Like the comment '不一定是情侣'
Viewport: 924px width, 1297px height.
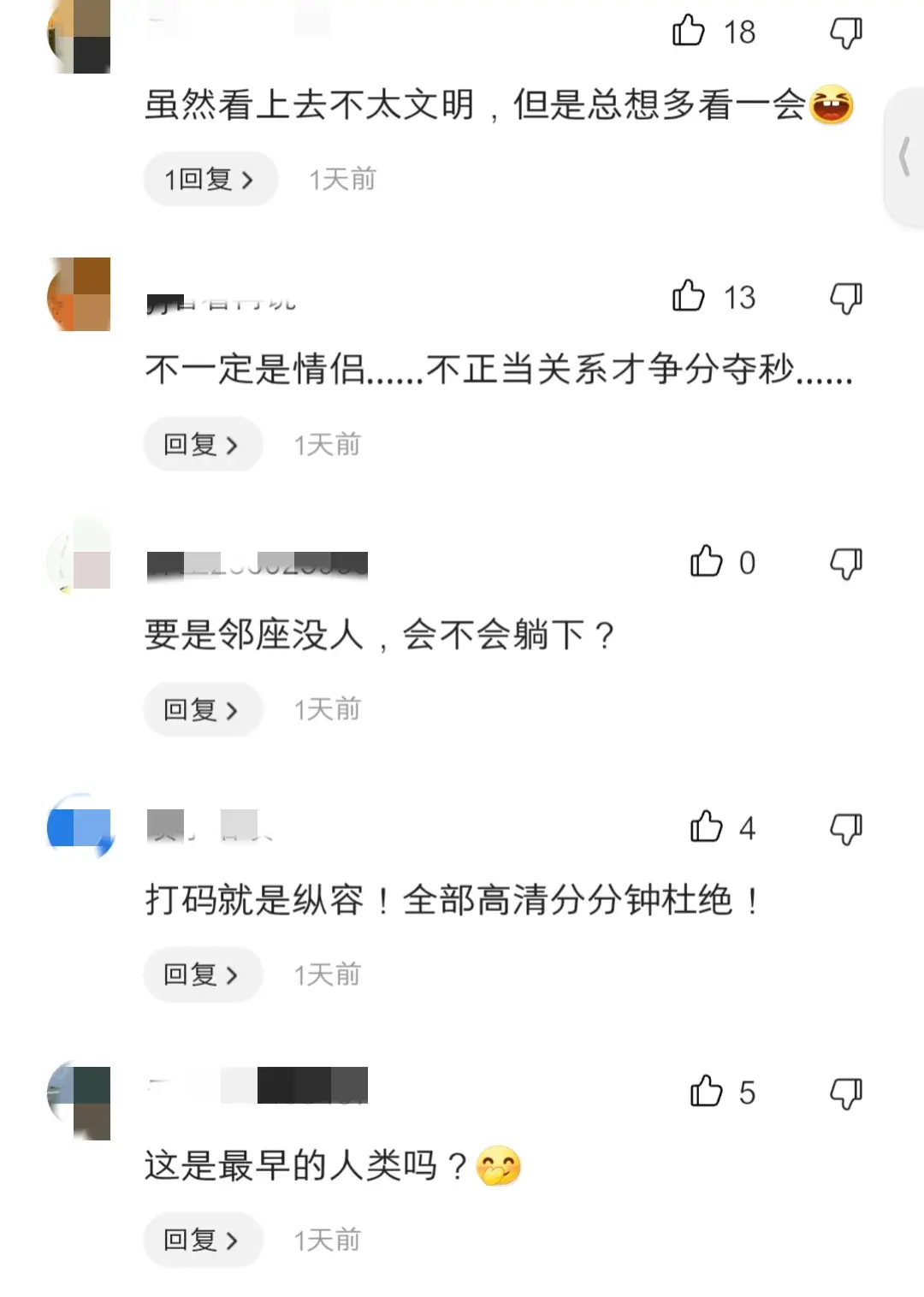688,297
